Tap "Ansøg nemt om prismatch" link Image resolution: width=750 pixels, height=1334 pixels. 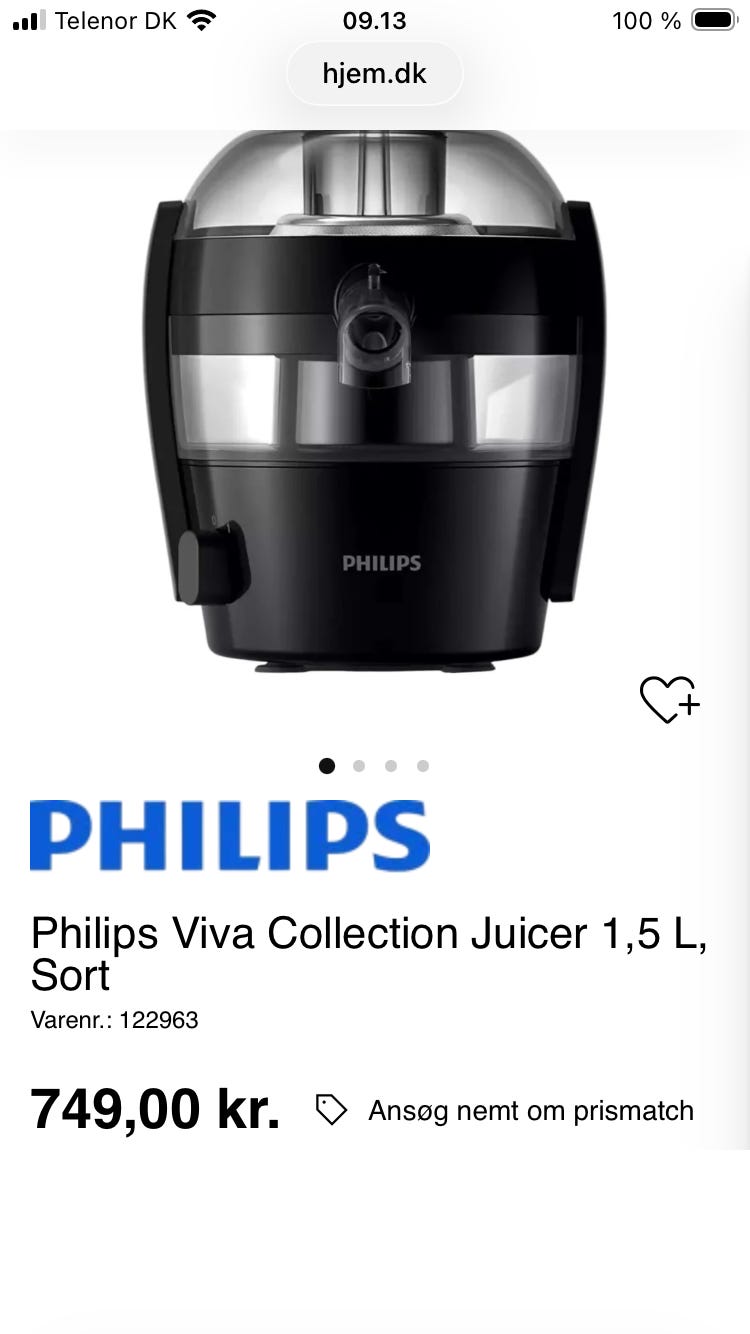point(530,1111)
